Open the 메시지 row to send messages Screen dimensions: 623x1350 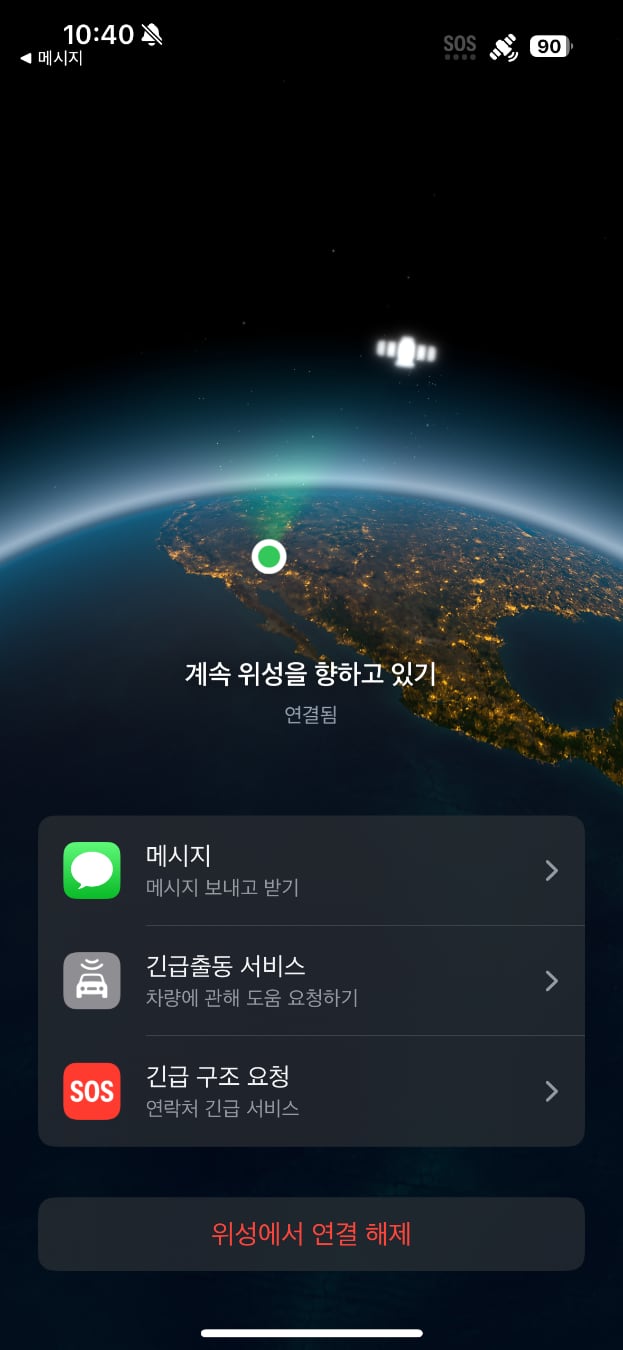[310, 870]
